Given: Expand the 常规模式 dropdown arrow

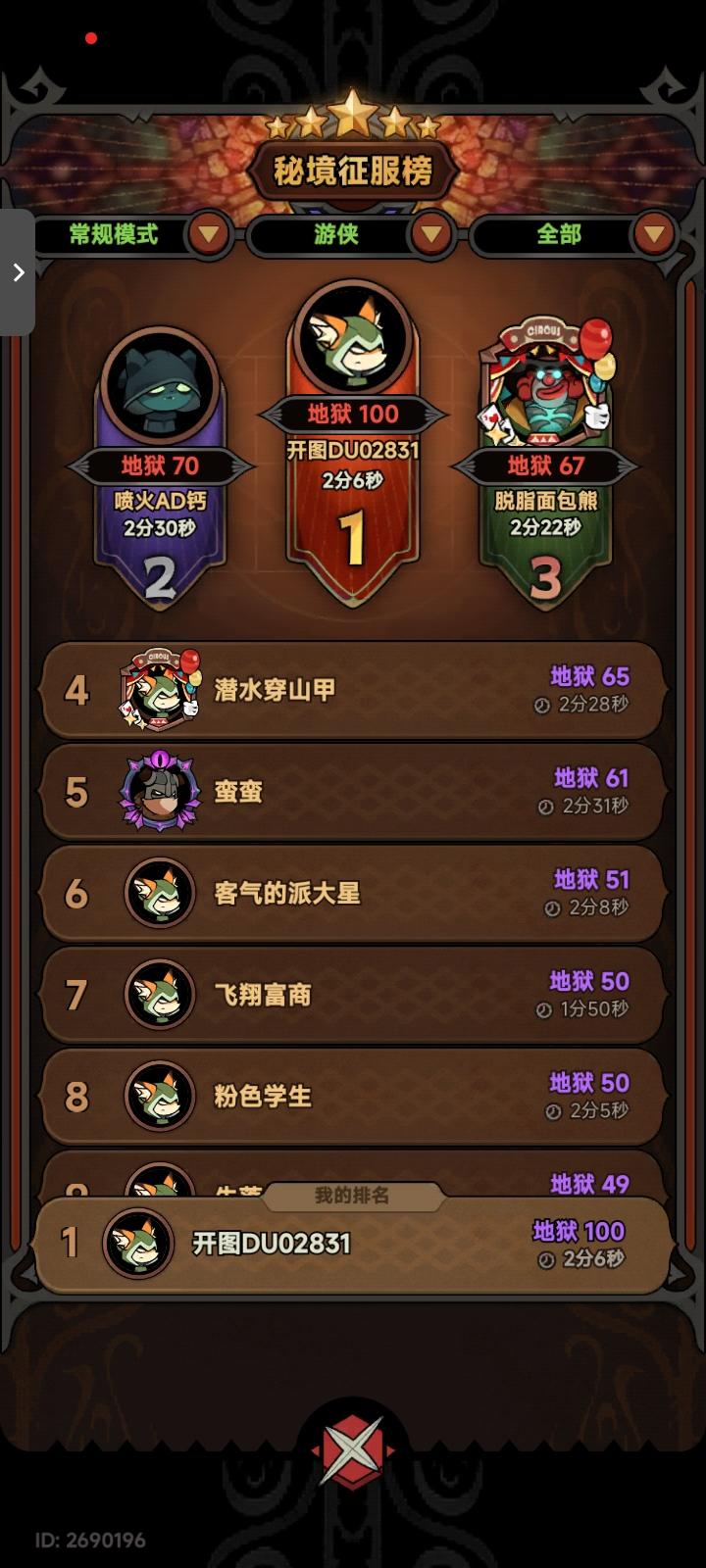Looking at the screenshot, I should 208,235.
